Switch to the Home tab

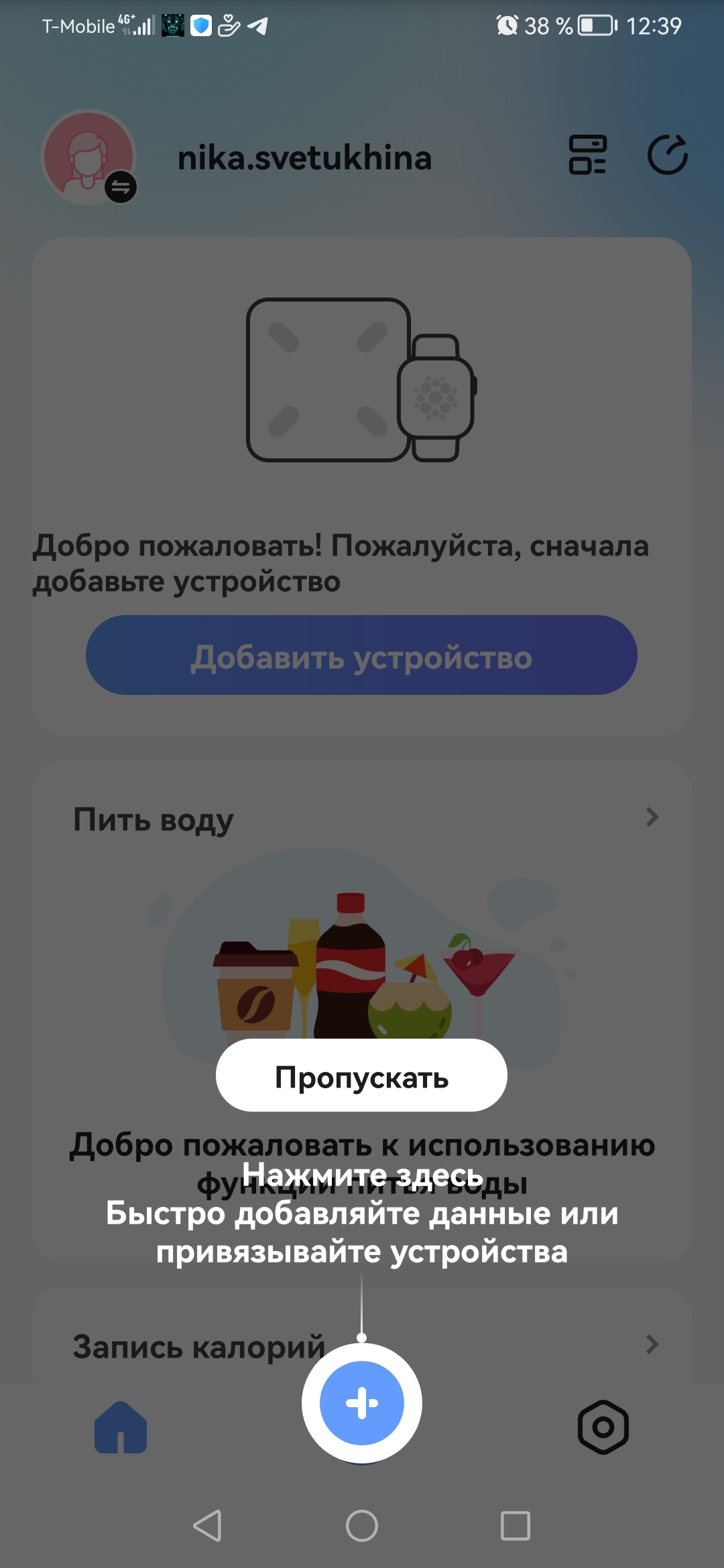[x=121, y=1427]
